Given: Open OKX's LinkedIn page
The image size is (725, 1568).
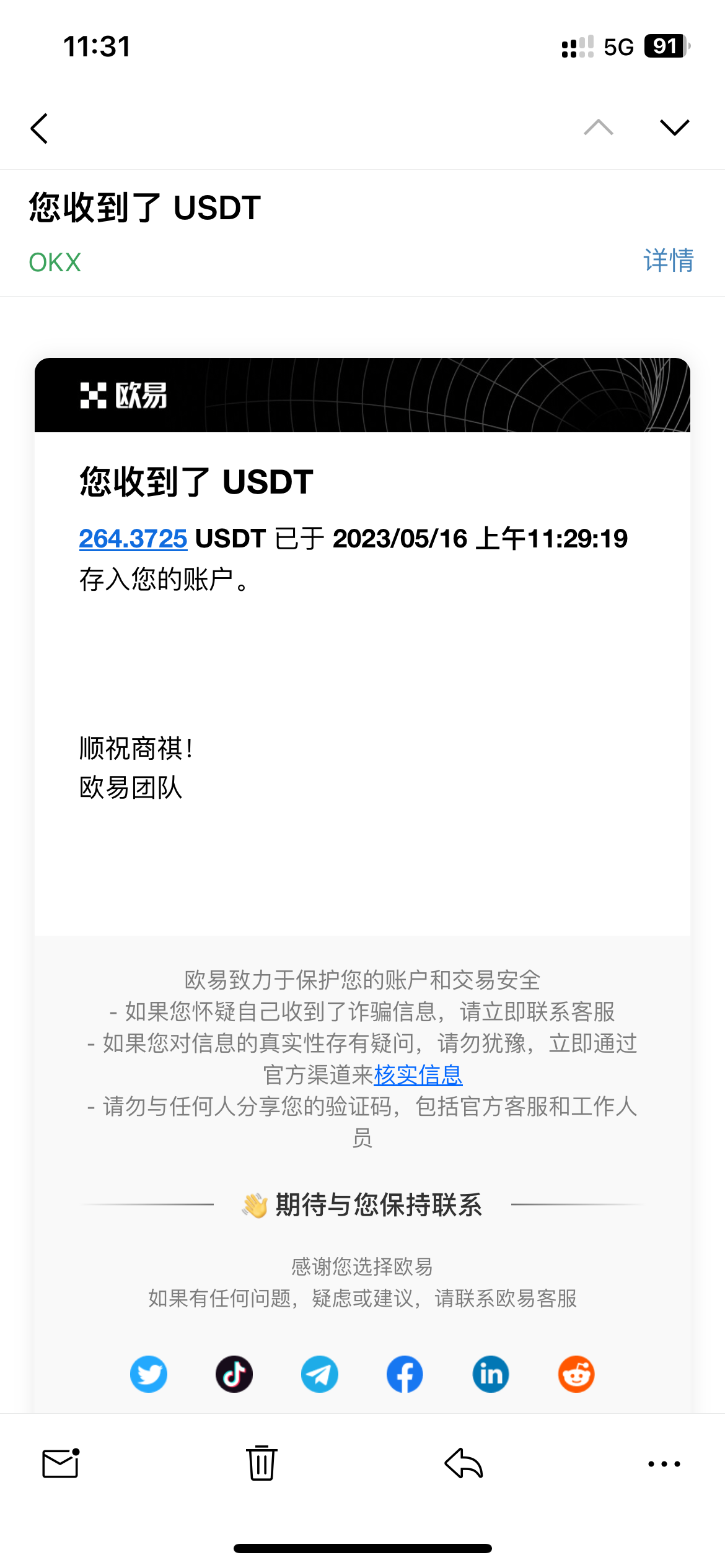Looking at the screenshot, I should click(x=491, y=1374).
